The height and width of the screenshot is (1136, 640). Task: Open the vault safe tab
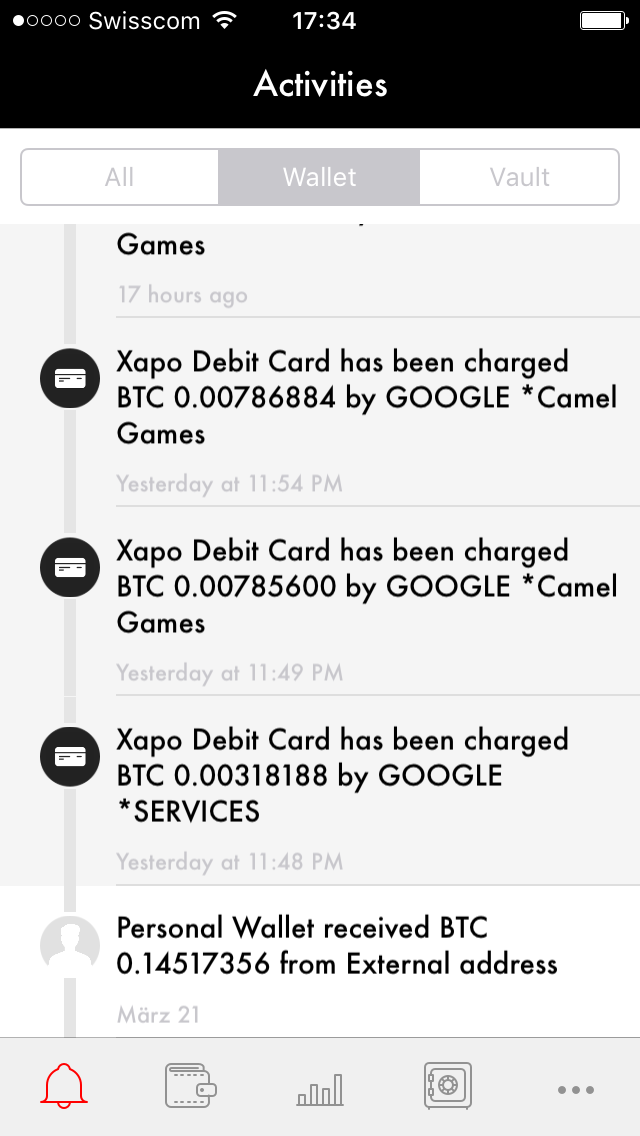point(447,1086)
